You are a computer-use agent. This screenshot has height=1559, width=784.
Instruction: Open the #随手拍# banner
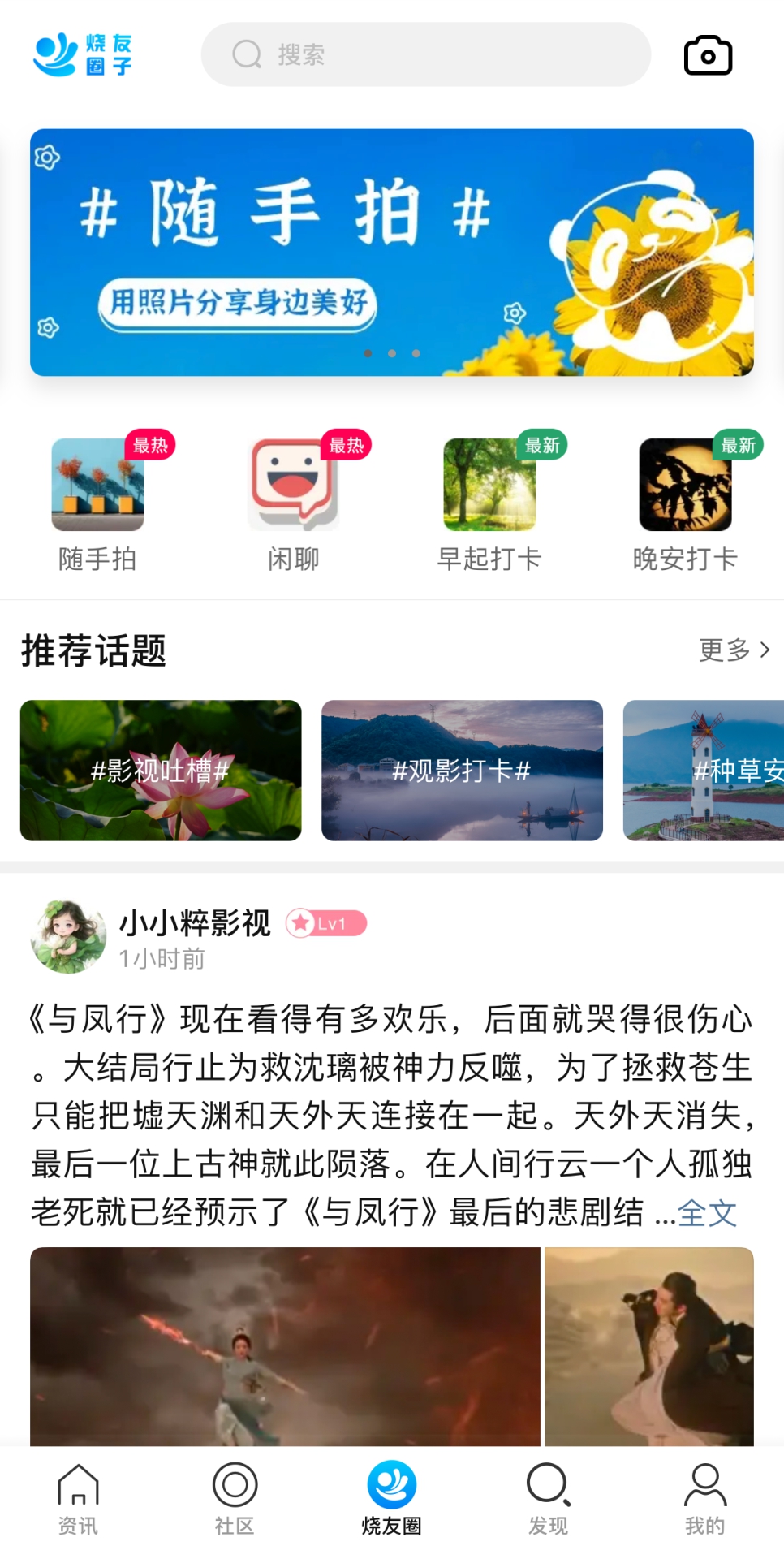(391, 252)
